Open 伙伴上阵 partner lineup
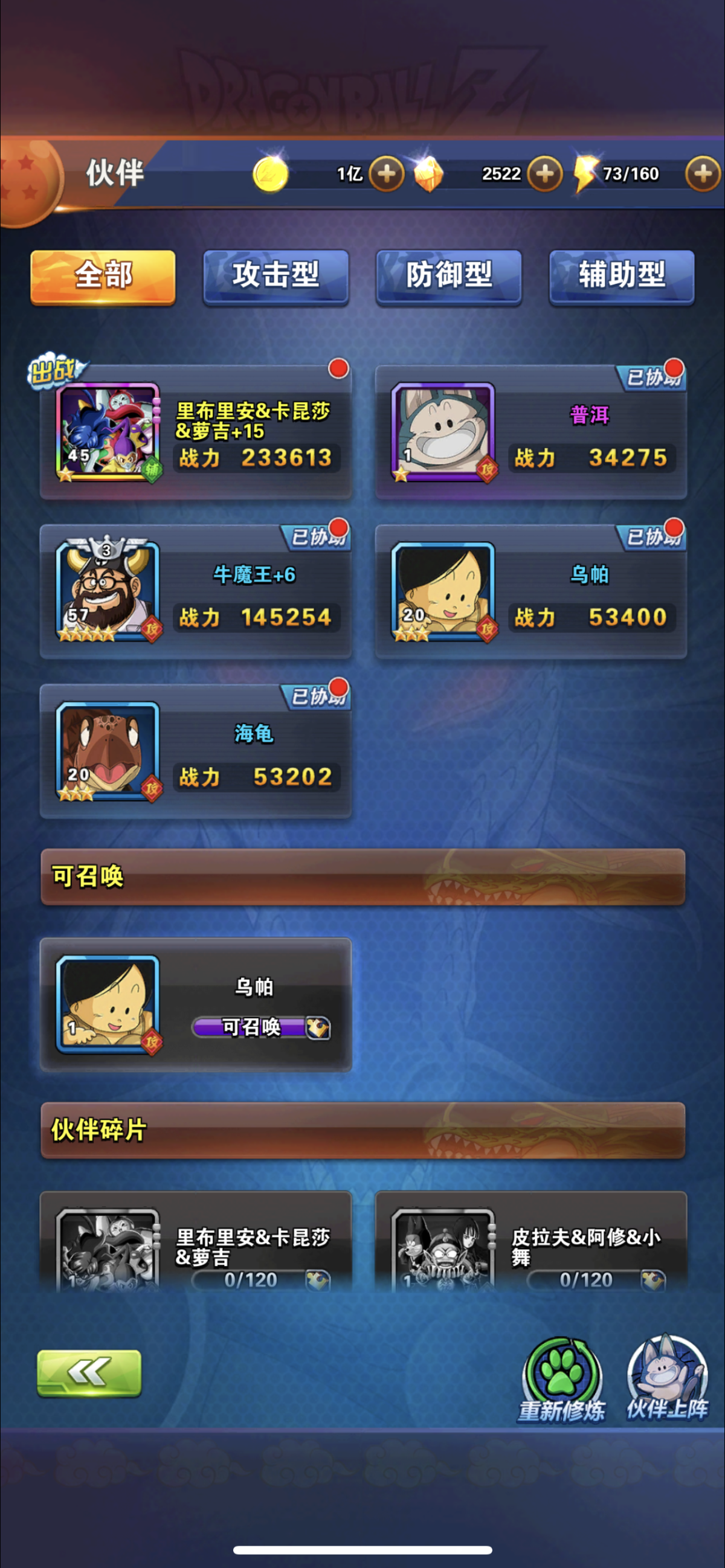This screenshot has width=725, height=1568. pos(667,1378)
